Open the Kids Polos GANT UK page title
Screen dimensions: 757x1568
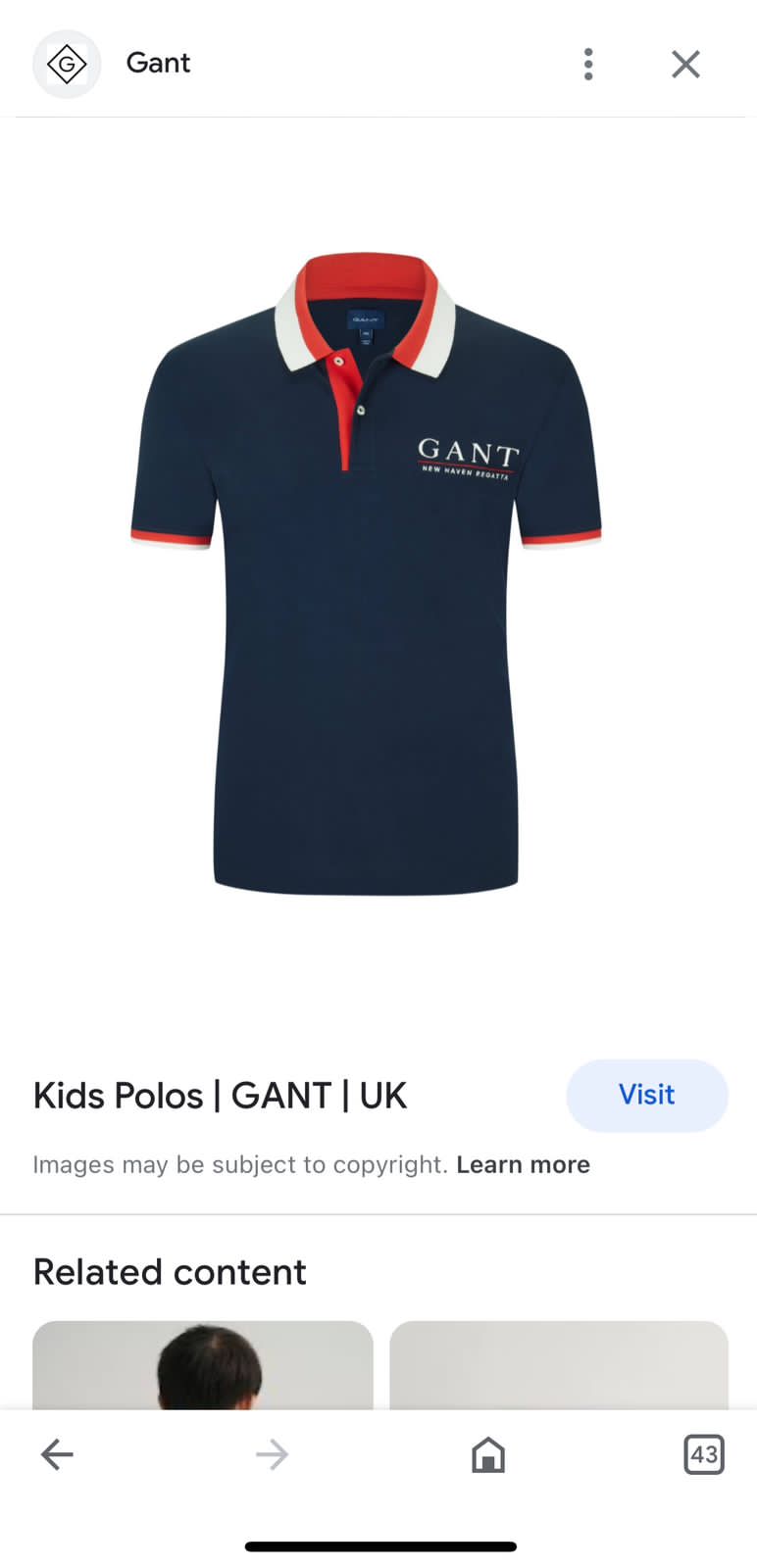click(x=220, y=1096)
